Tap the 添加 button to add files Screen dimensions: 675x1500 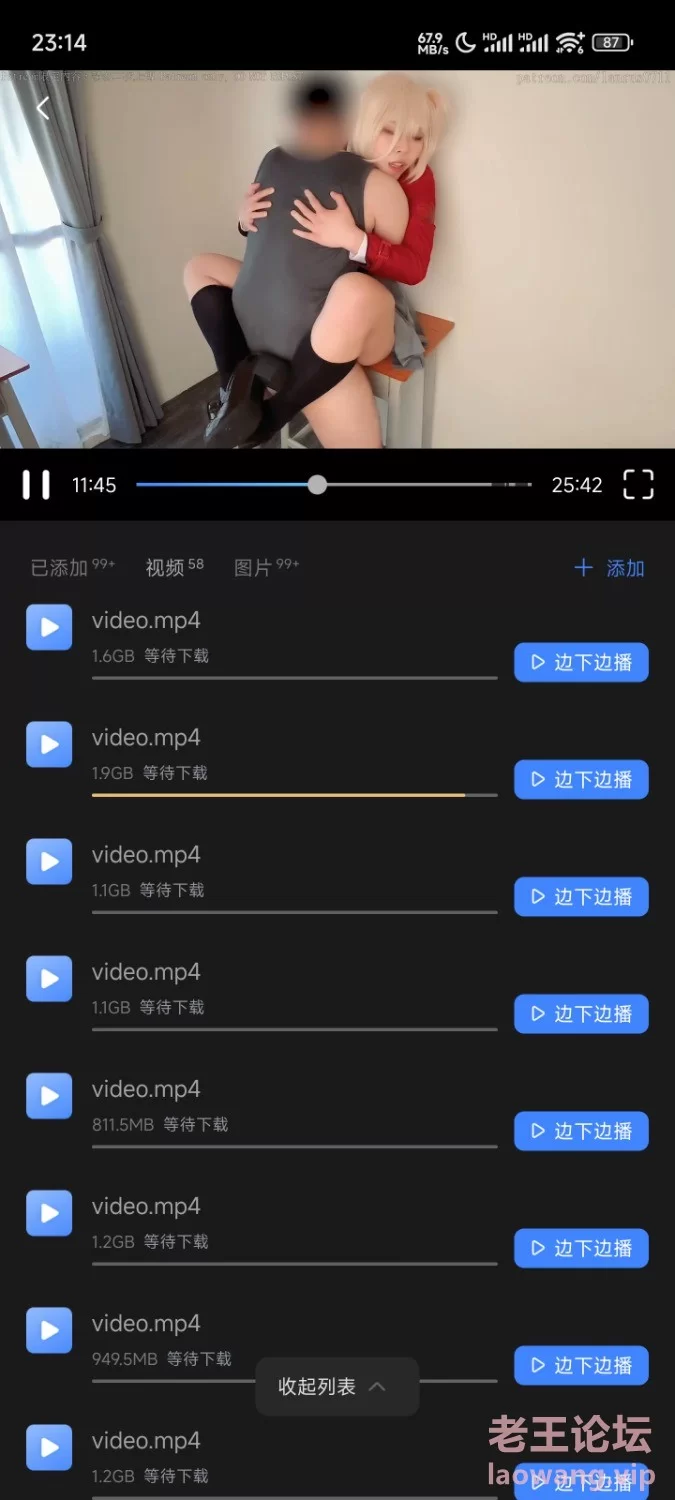pyautogui.click(x=609, y=568)
